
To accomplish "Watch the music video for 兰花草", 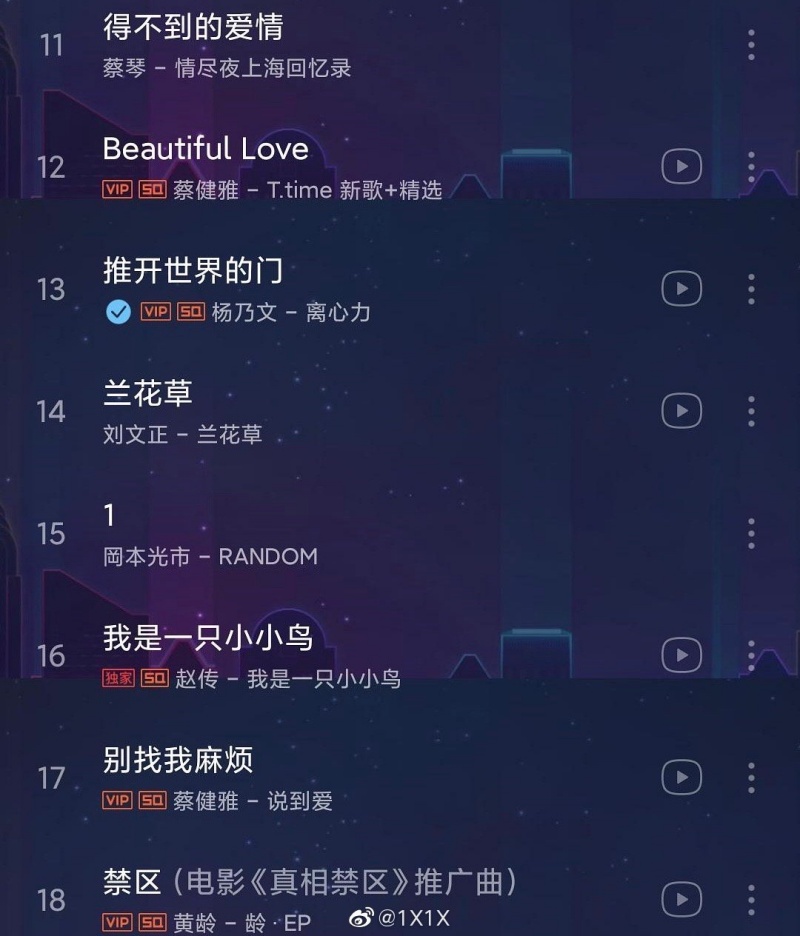I will (x=681, y=411).
